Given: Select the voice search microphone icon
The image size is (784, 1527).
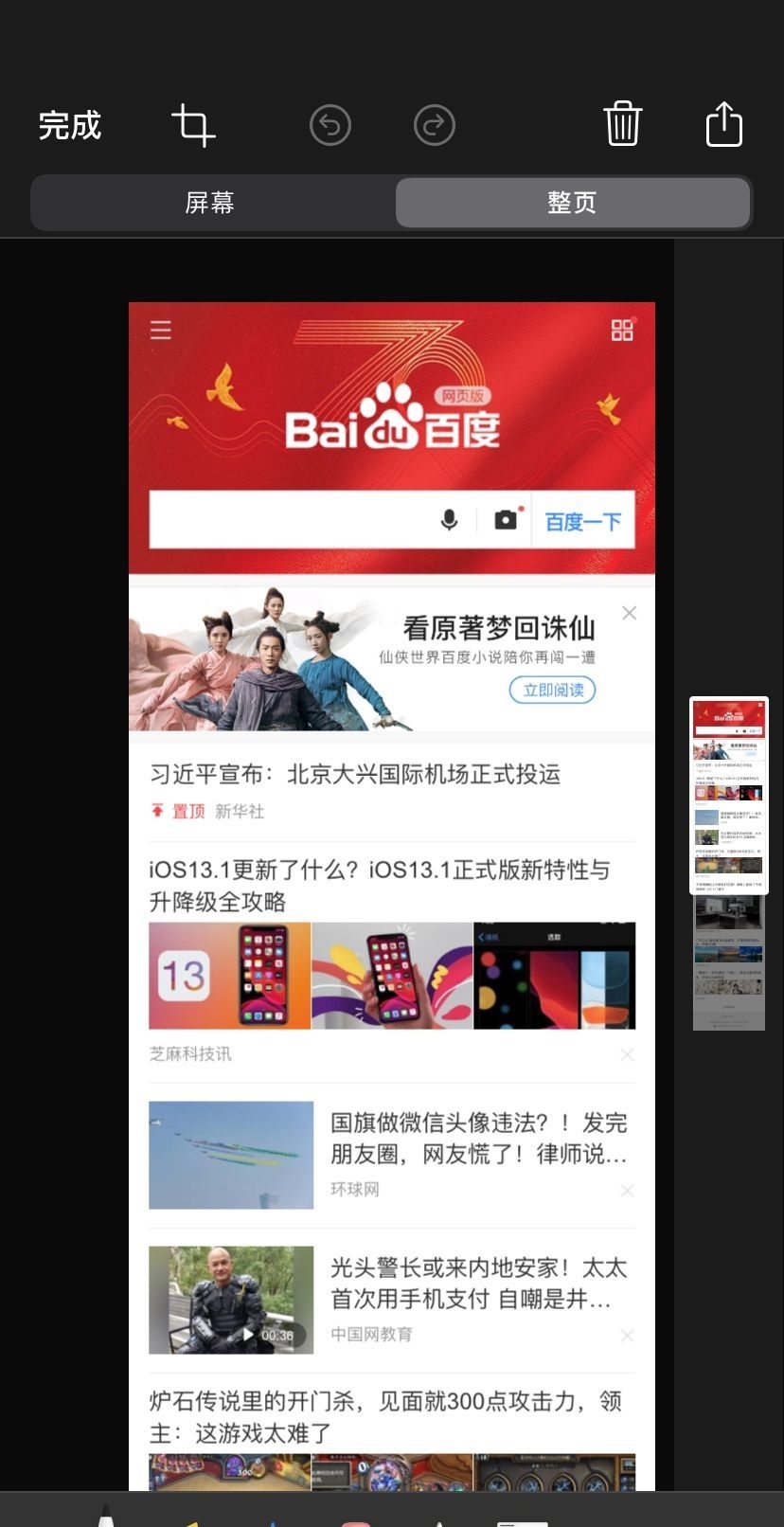Looking at the screenshot, I should click(449, 520).
